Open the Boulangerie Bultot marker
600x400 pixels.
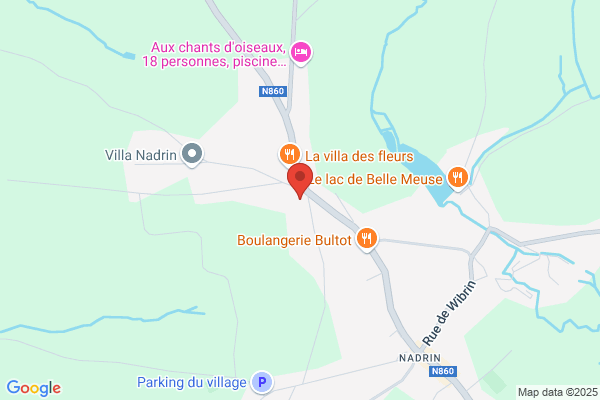367,239
